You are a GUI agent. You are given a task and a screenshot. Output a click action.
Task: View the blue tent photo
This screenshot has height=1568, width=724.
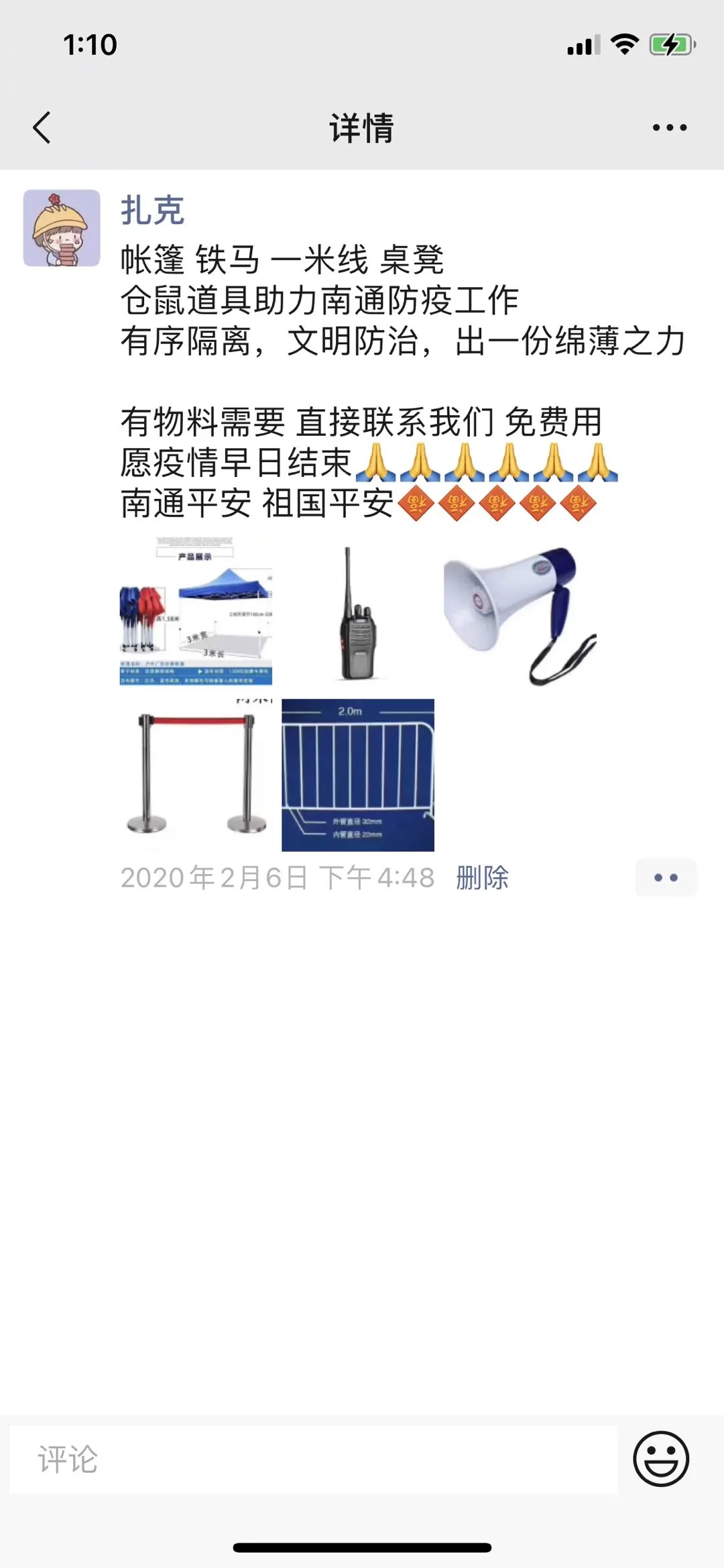[196, 612]
